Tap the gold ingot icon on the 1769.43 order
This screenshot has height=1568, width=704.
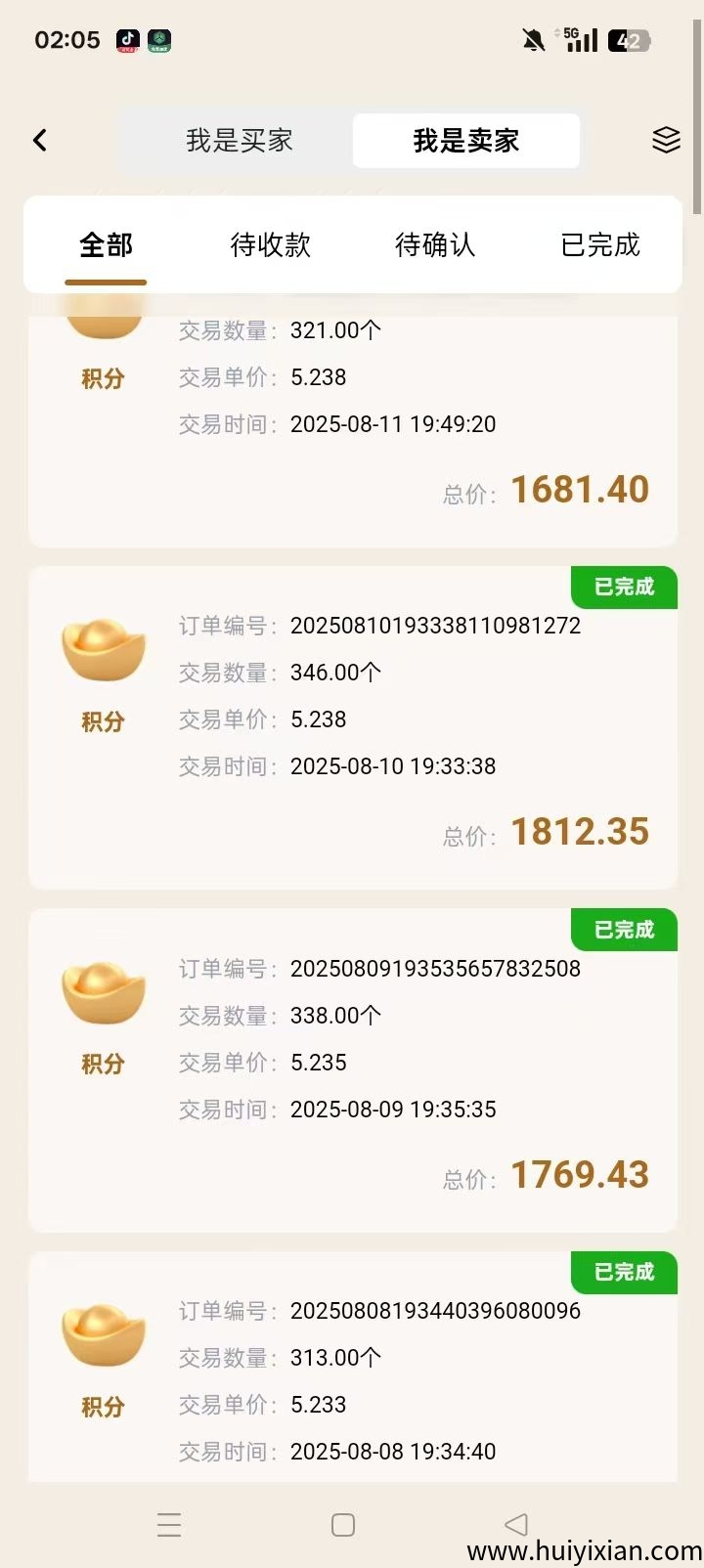(x=103, y=991)
